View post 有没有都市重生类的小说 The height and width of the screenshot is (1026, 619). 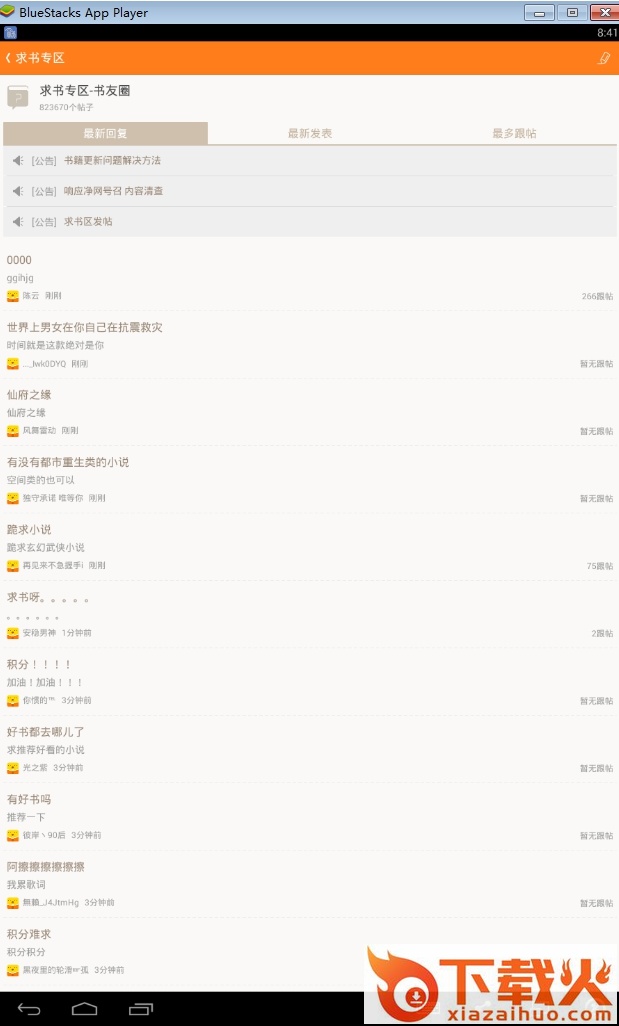pos(68,462)
